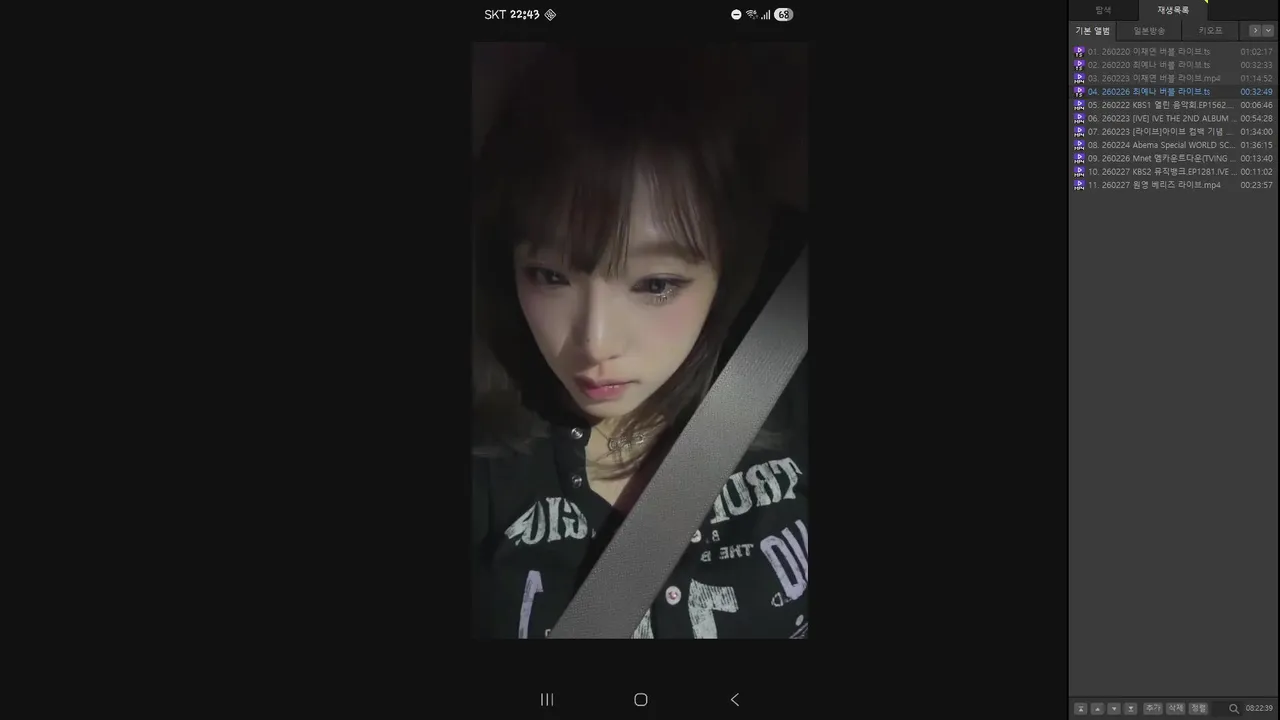Play 06. IVE THE 2ND ALBUM video
Viewport: 1280px width, 720px height.
tap(1160, 118)
